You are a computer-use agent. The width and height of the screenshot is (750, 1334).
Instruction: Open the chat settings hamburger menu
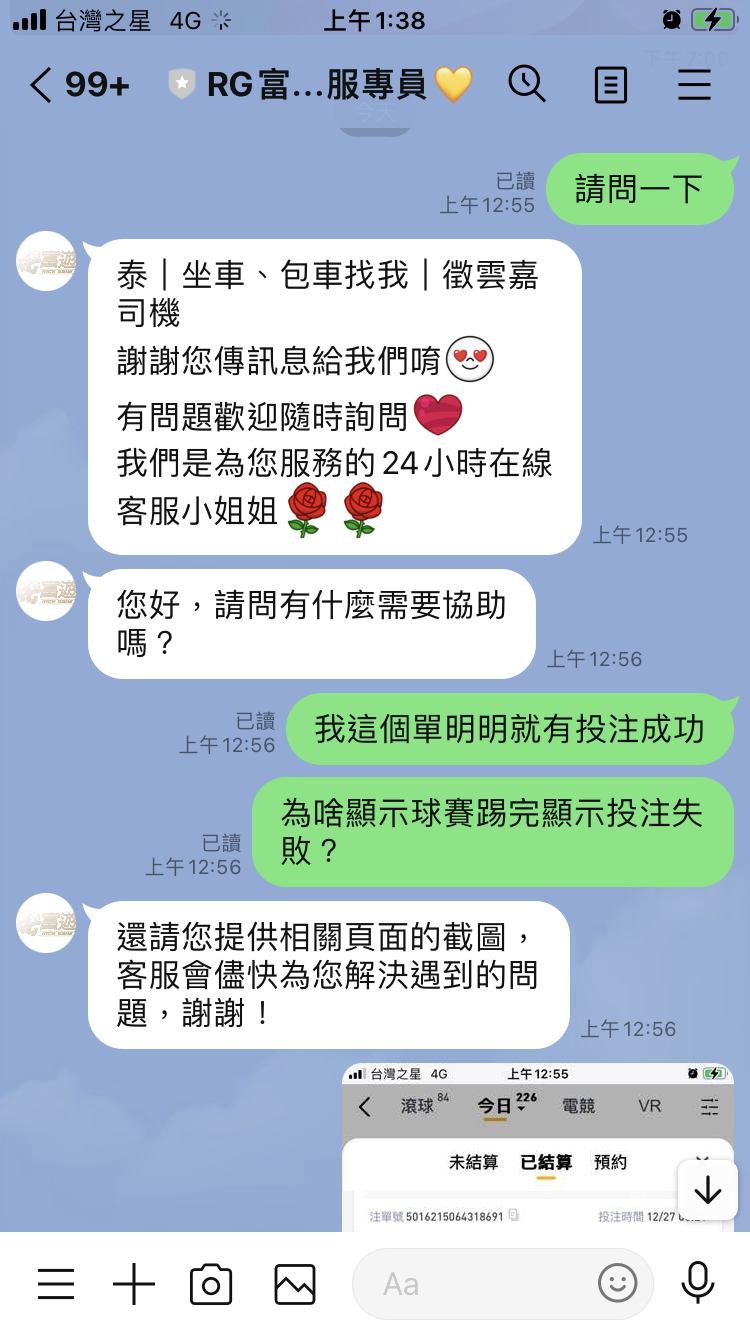(694, 85)
